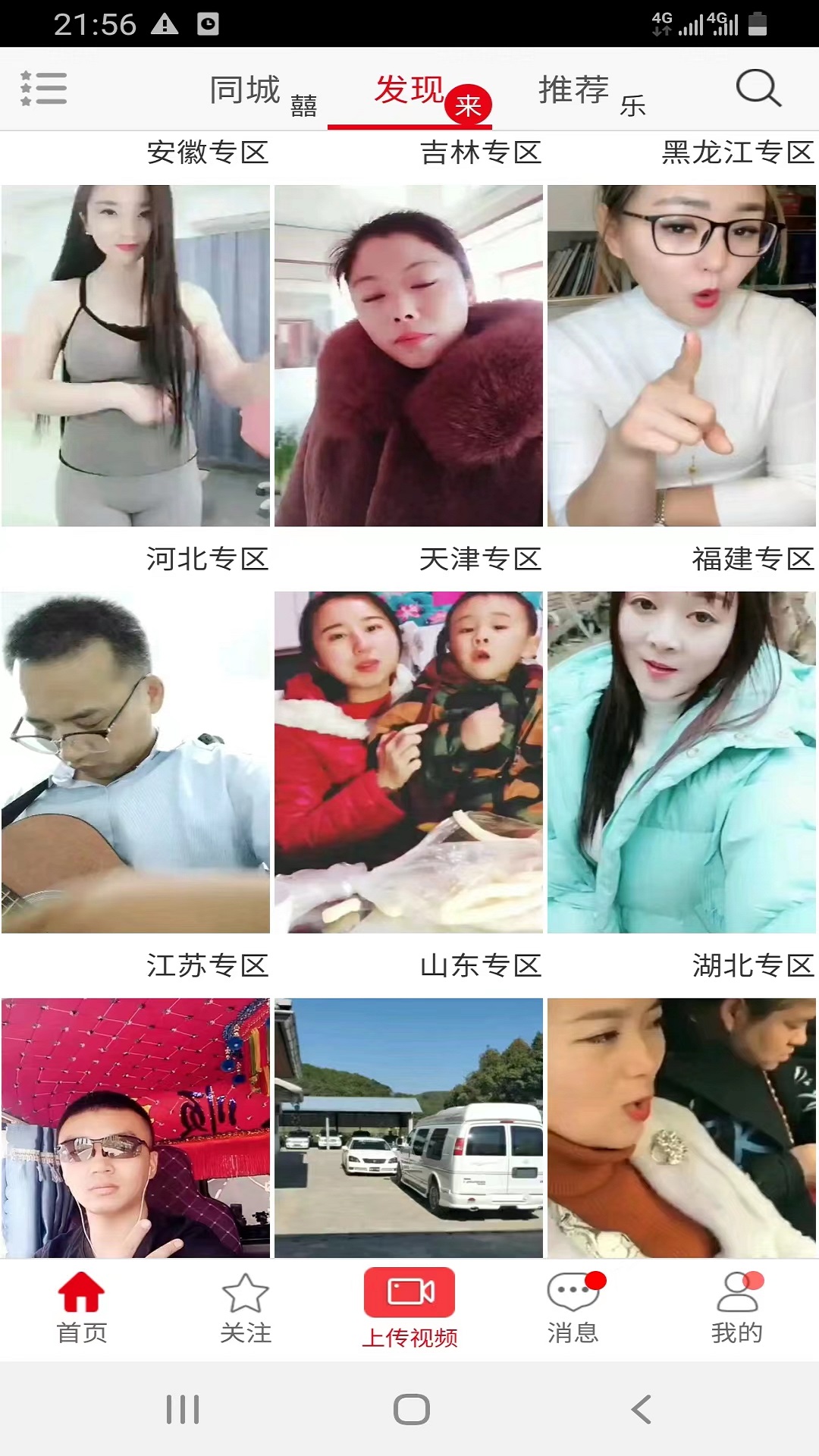Viewport: 819px width, 1456px height.
Task: Open the search magnifier
Action: 758,89
